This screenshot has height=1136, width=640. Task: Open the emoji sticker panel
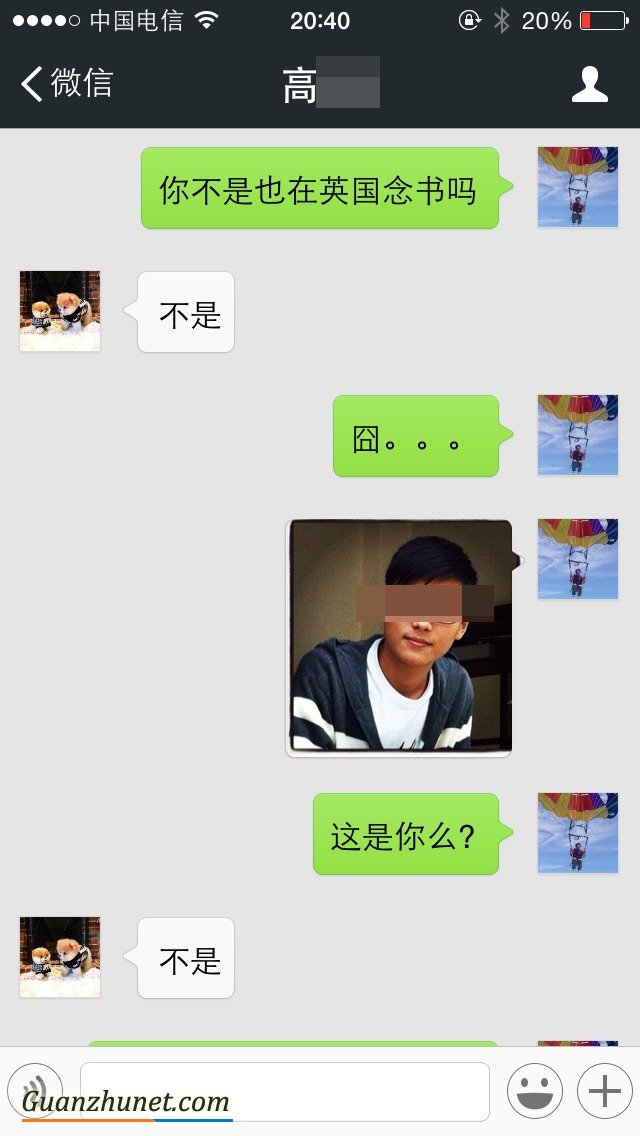(534, 1090)
